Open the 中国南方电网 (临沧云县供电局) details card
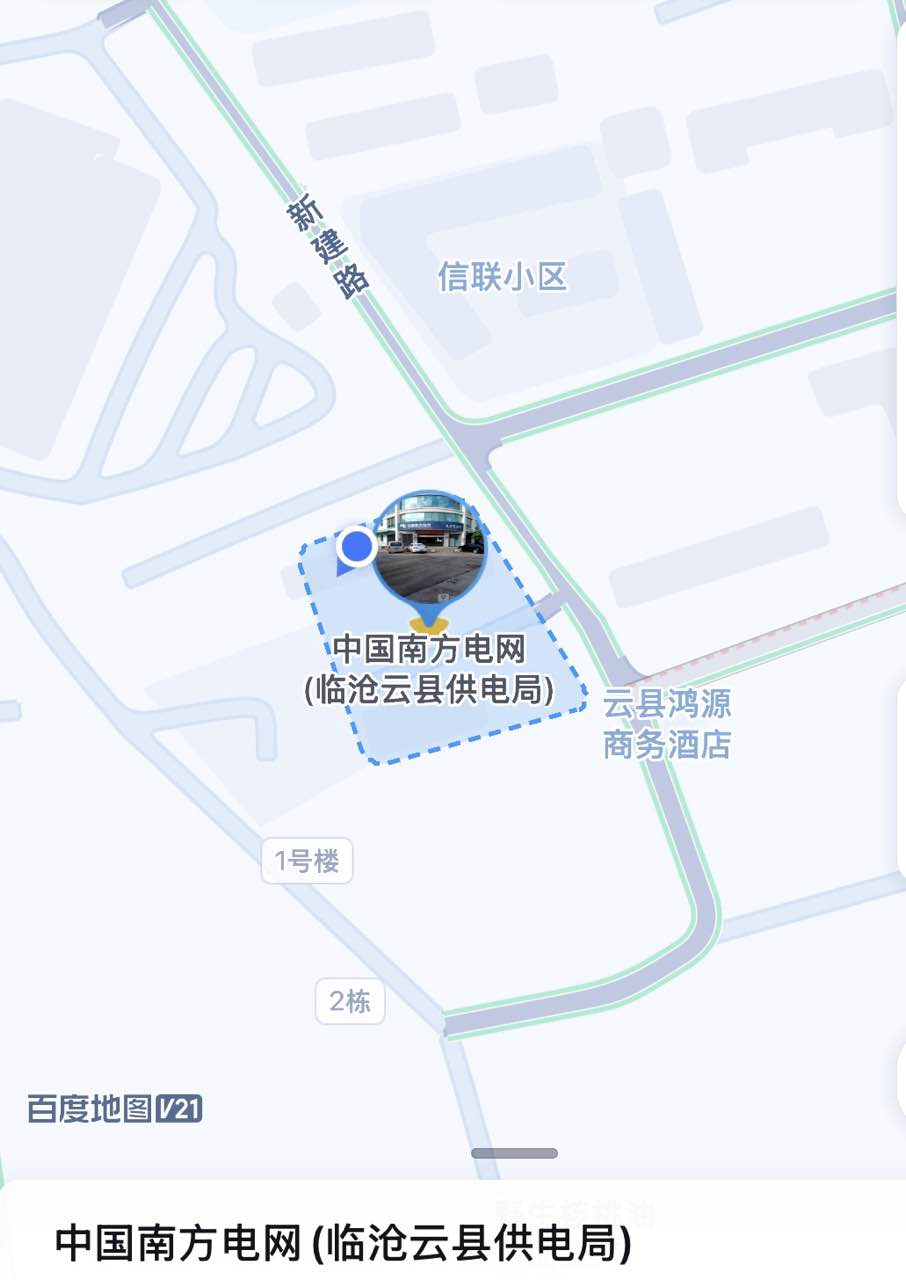906x1280 pixels. click(x=344, y=1243)
